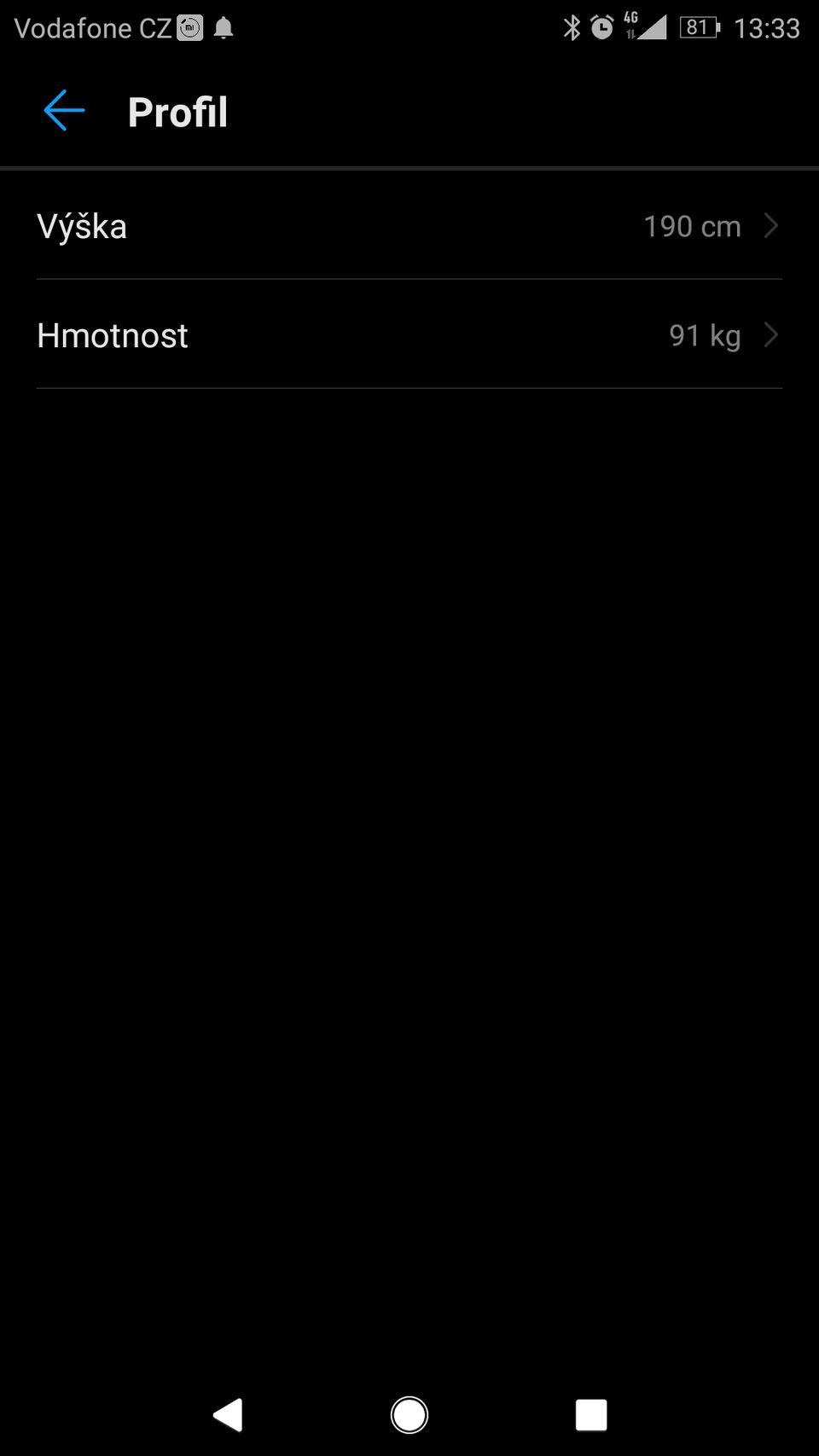Viewport: 819px width, 1456px height.
Task: Open the Hmotnost weight setting
Action: pyautogui.click(x=112, y=335)
